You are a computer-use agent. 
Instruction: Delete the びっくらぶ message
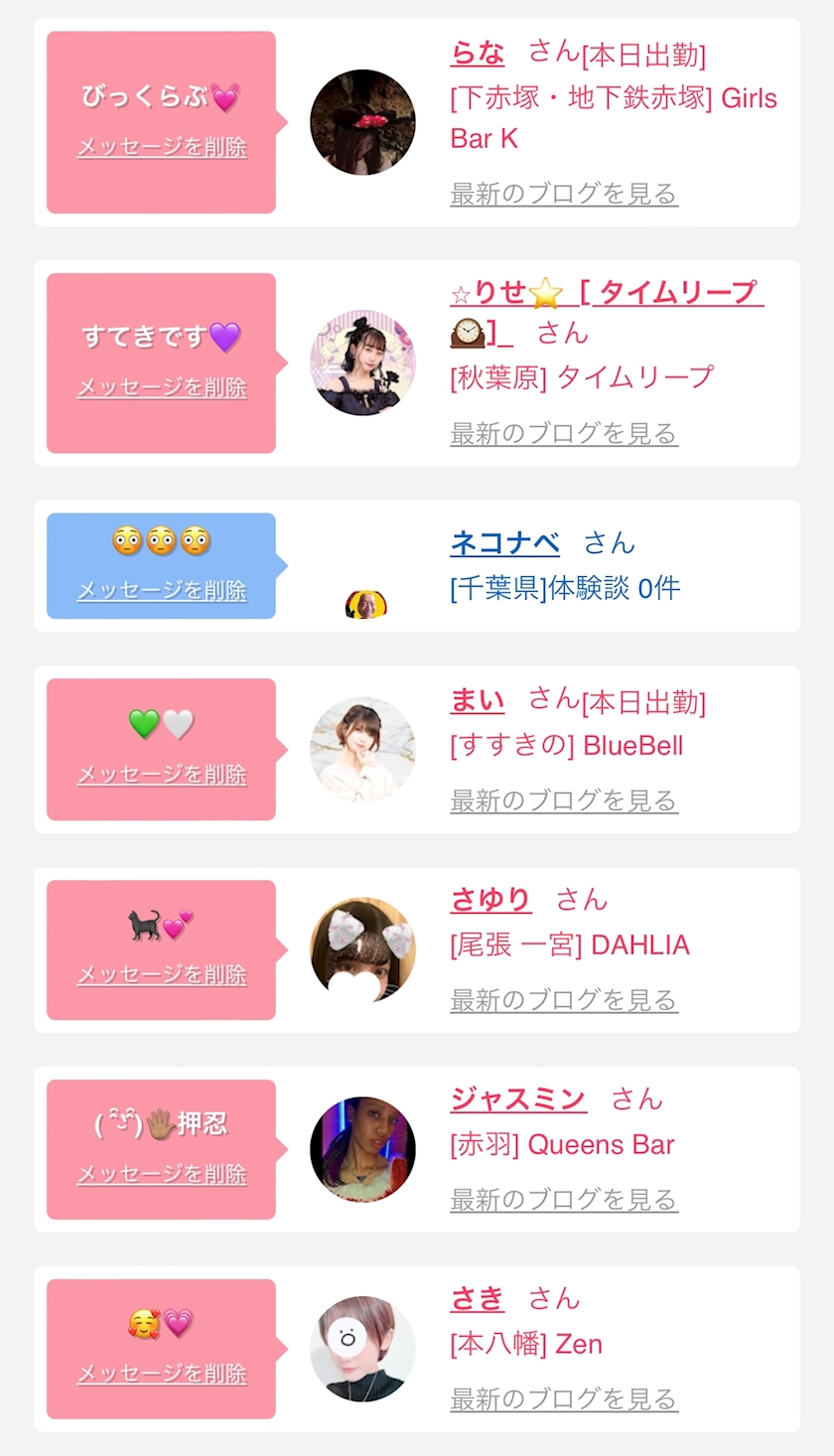162,147
